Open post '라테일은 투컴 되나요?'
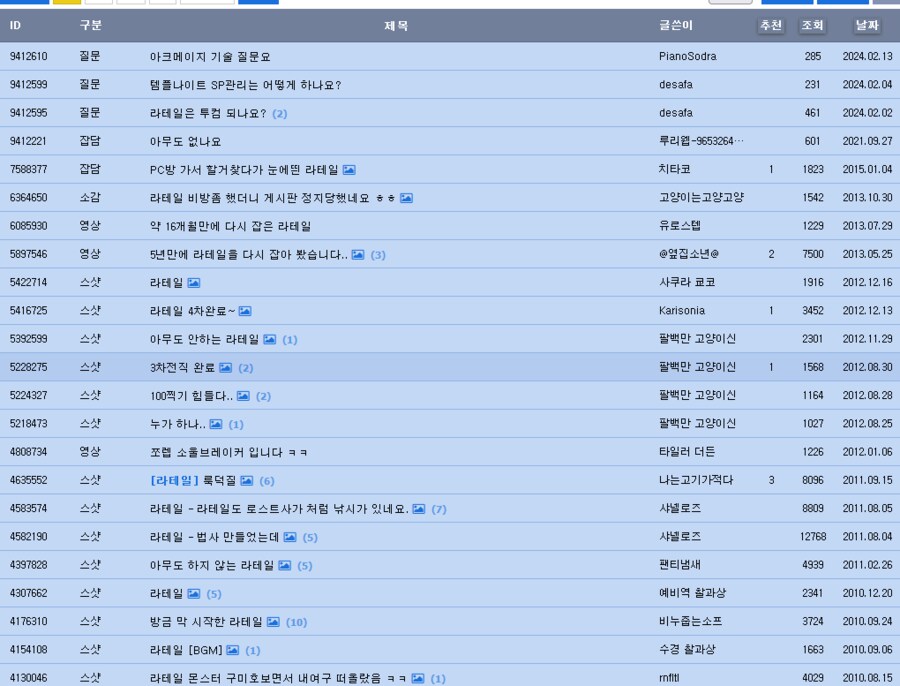The image size is (900, 686). pos(208,113)
